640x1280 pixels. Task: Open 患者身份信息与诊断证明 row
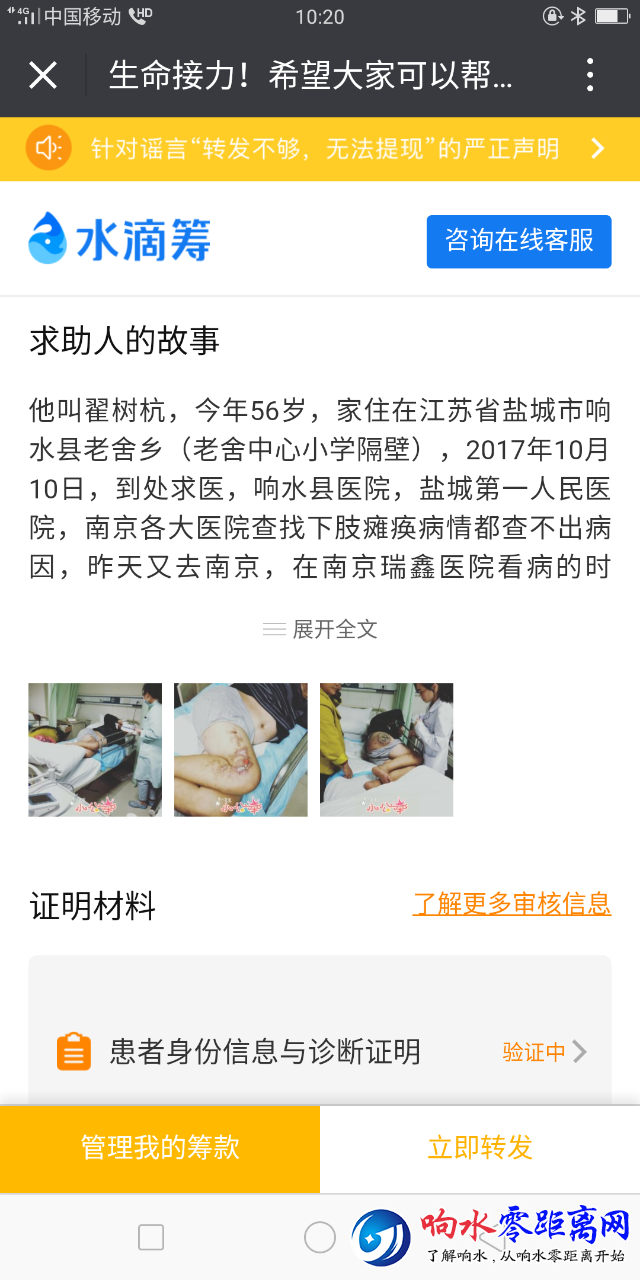coord(320,1052)
